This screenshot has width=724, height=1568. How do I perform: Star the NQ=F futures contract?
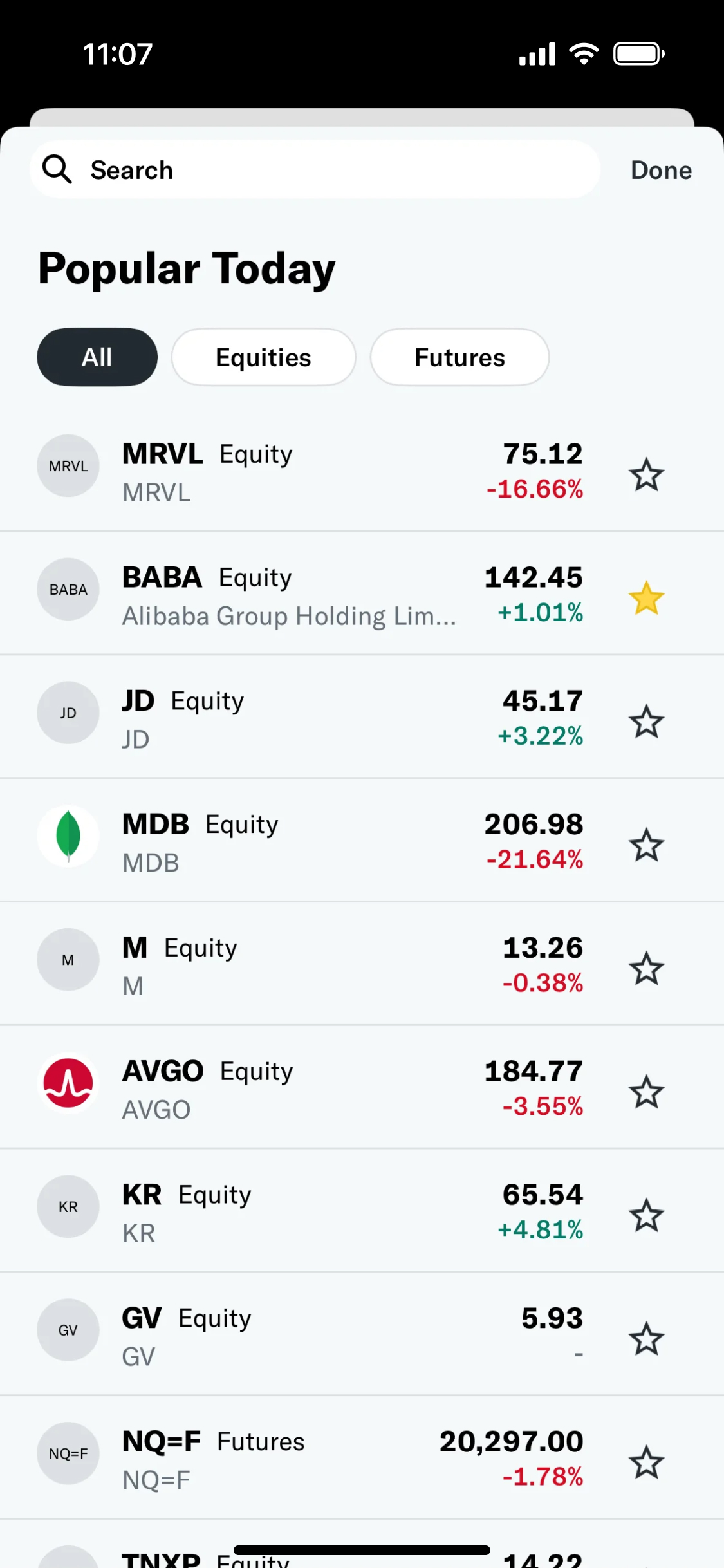[x=646, y=1462]
